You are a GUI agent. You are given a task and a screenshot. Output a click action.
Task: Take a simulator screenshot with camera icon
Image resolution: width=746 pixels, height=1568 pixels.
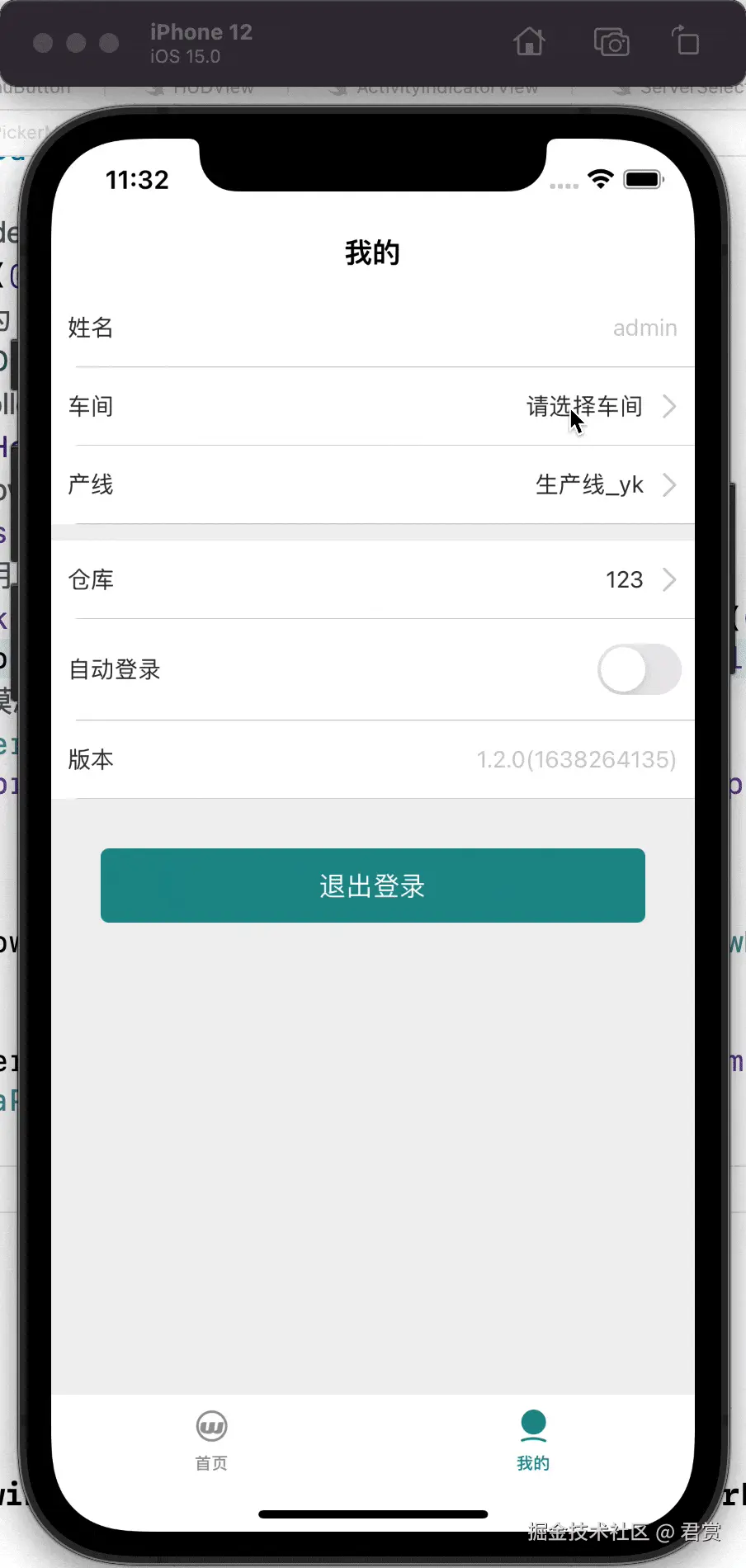(611, 41)
